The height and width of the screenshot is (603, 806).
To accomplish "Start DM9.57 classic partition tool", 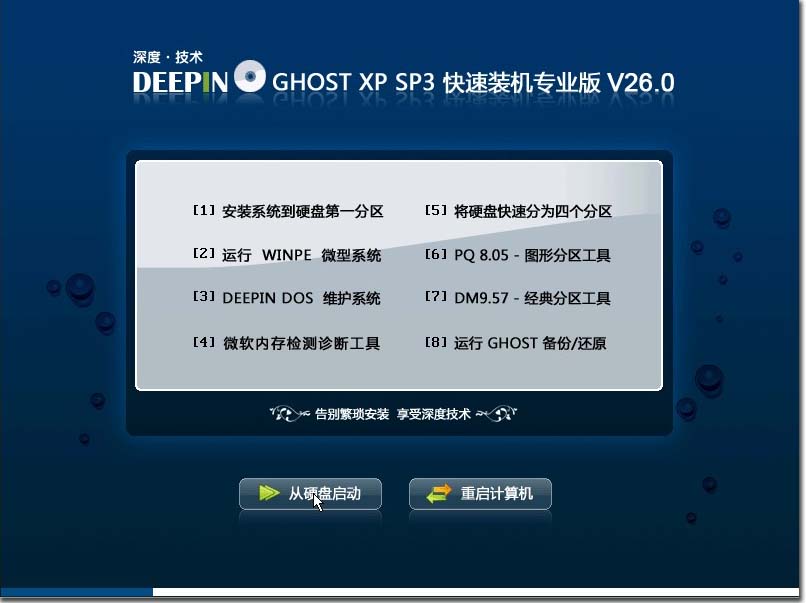I will 518,298.
